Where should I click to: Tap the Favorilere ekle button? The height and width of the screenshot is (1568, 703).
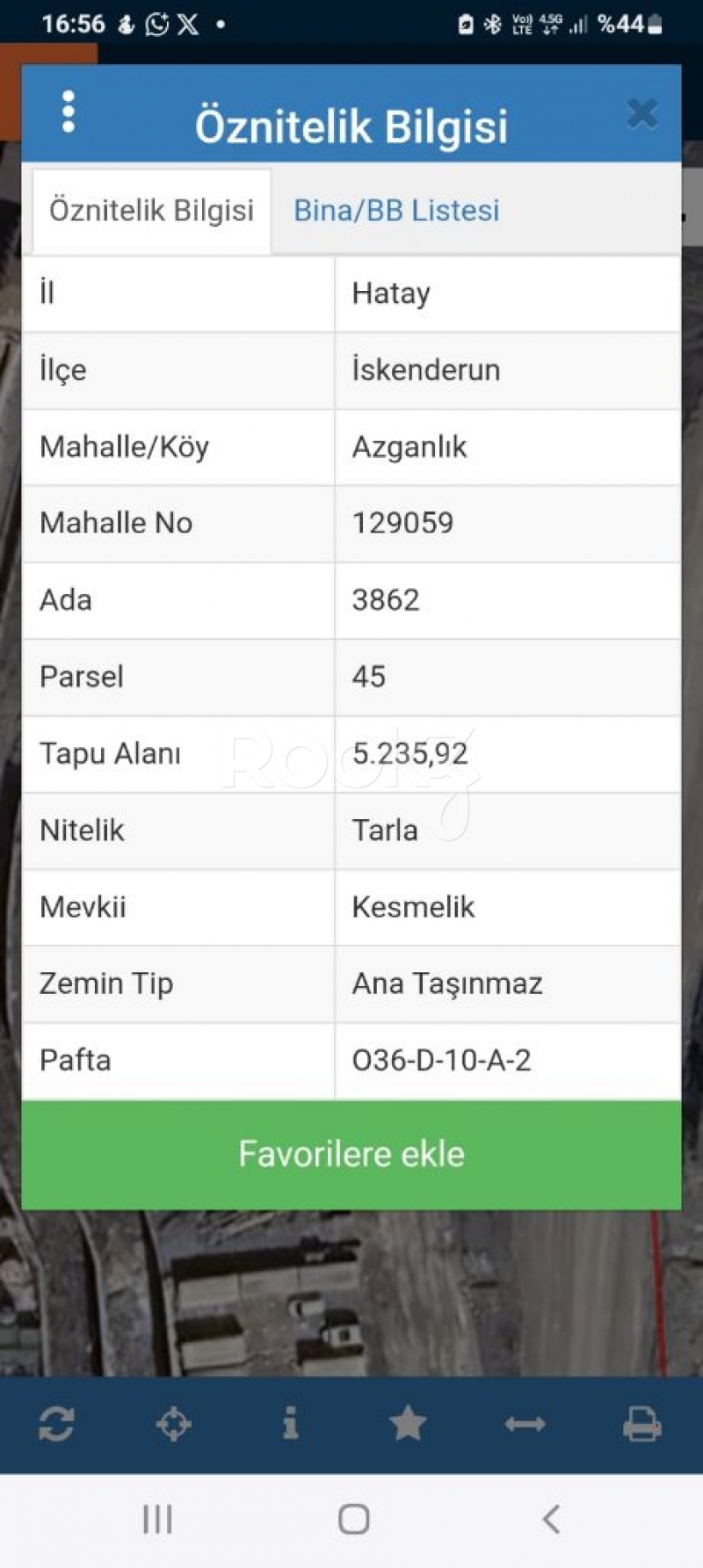(351, 1154)
